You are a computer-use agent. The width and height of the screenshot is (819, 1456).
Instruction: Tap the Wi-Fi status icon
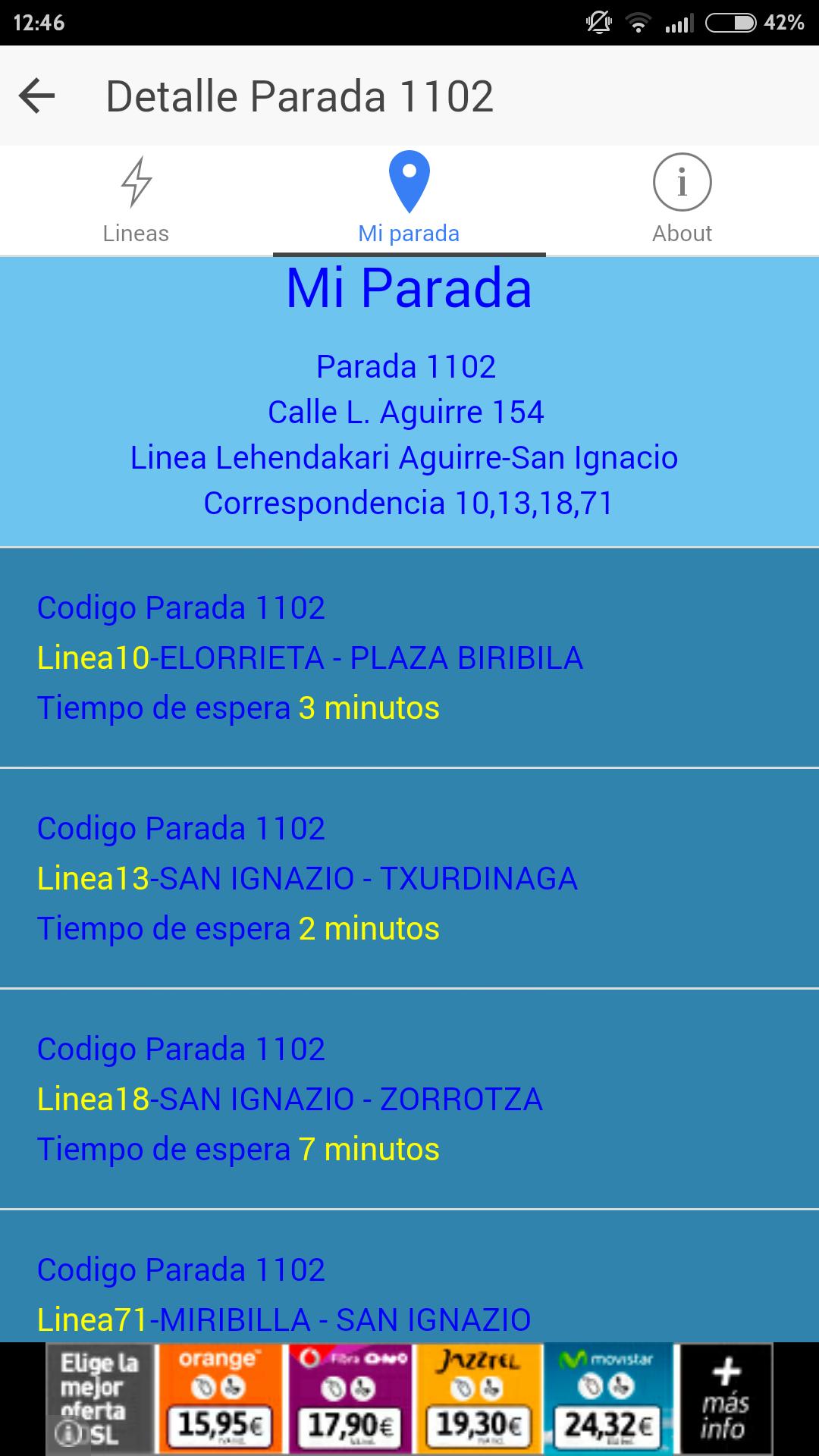[x=635, y=23]
